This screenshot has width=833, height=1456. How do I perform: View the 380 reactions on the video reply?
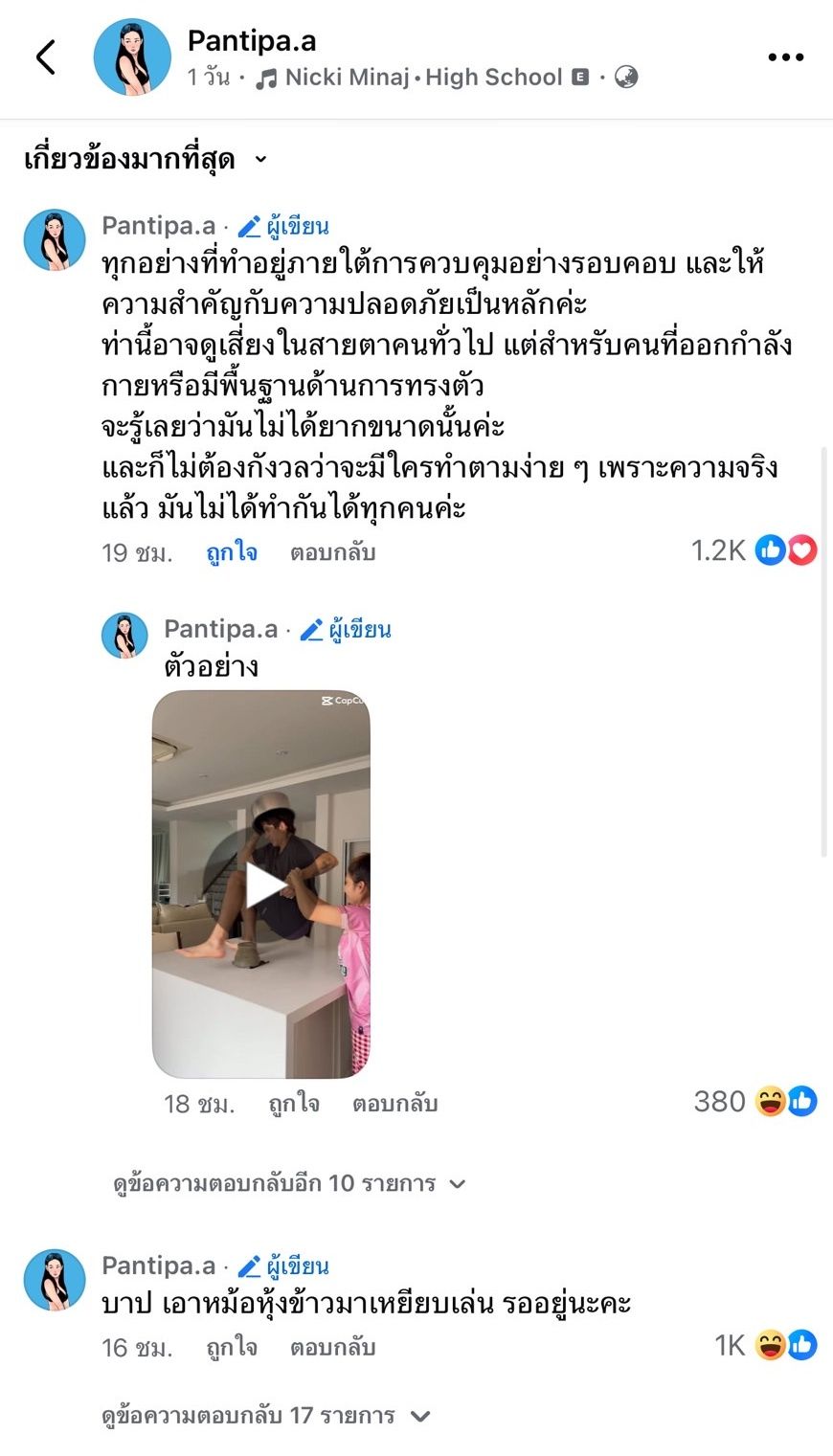coord(755,1102)
